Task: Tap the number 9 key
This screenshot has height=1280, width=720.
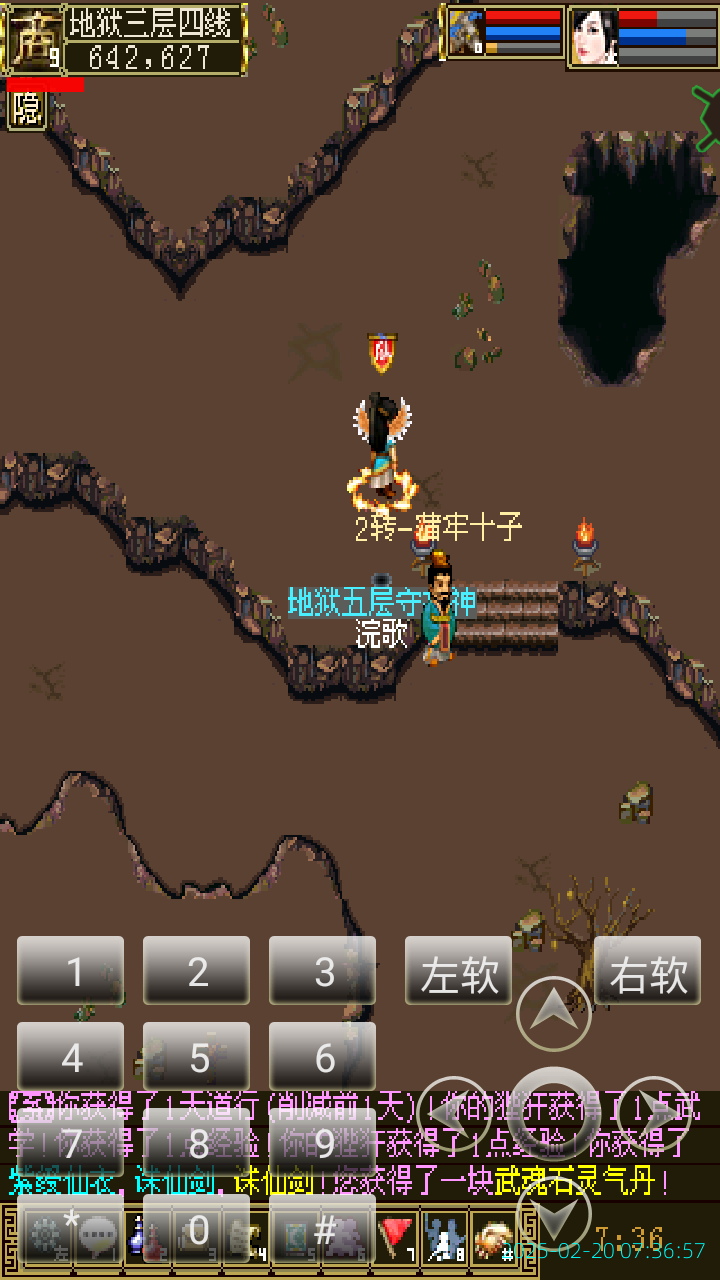Action: (x=323, y=1142)
